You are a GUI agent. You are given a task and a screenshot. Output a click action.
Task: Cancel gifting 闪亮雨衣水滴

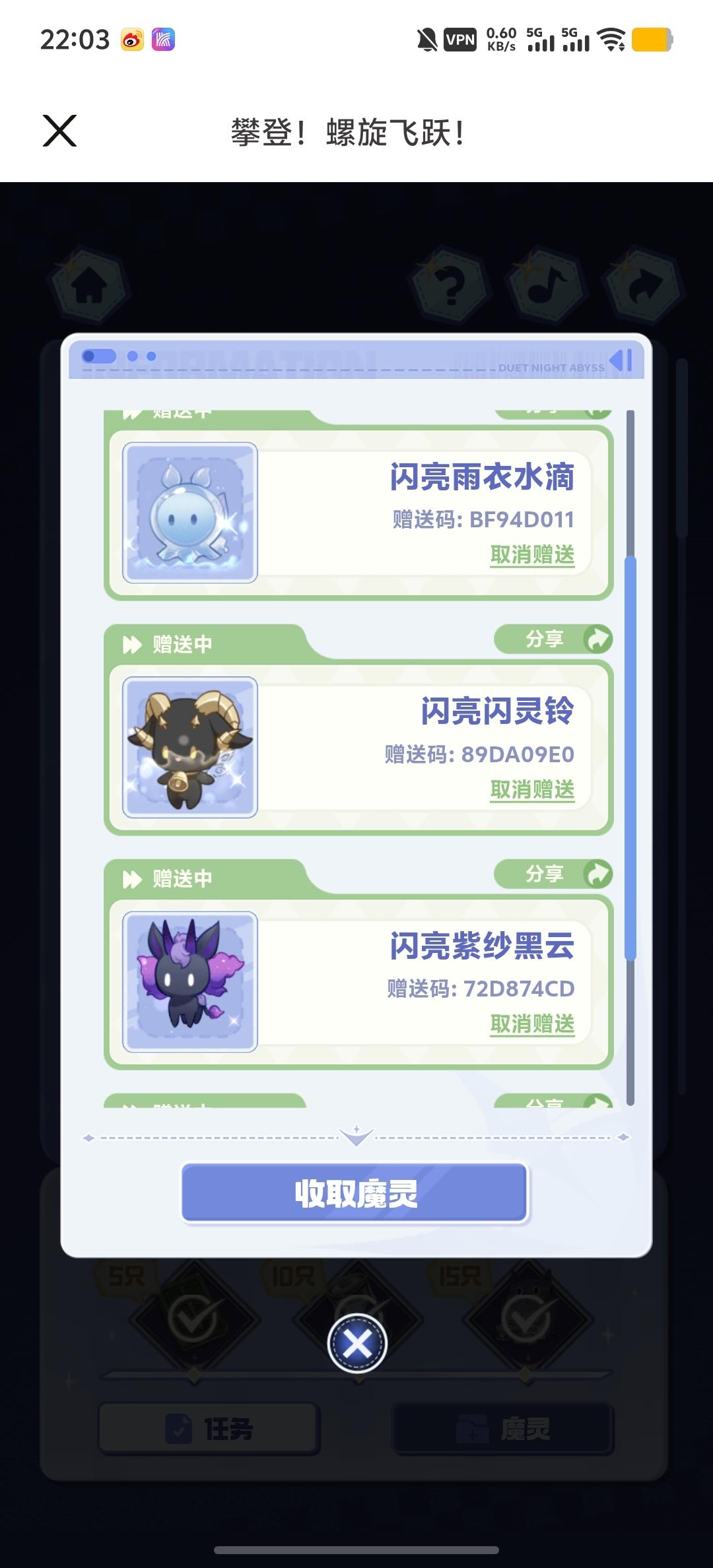[532, 555]
